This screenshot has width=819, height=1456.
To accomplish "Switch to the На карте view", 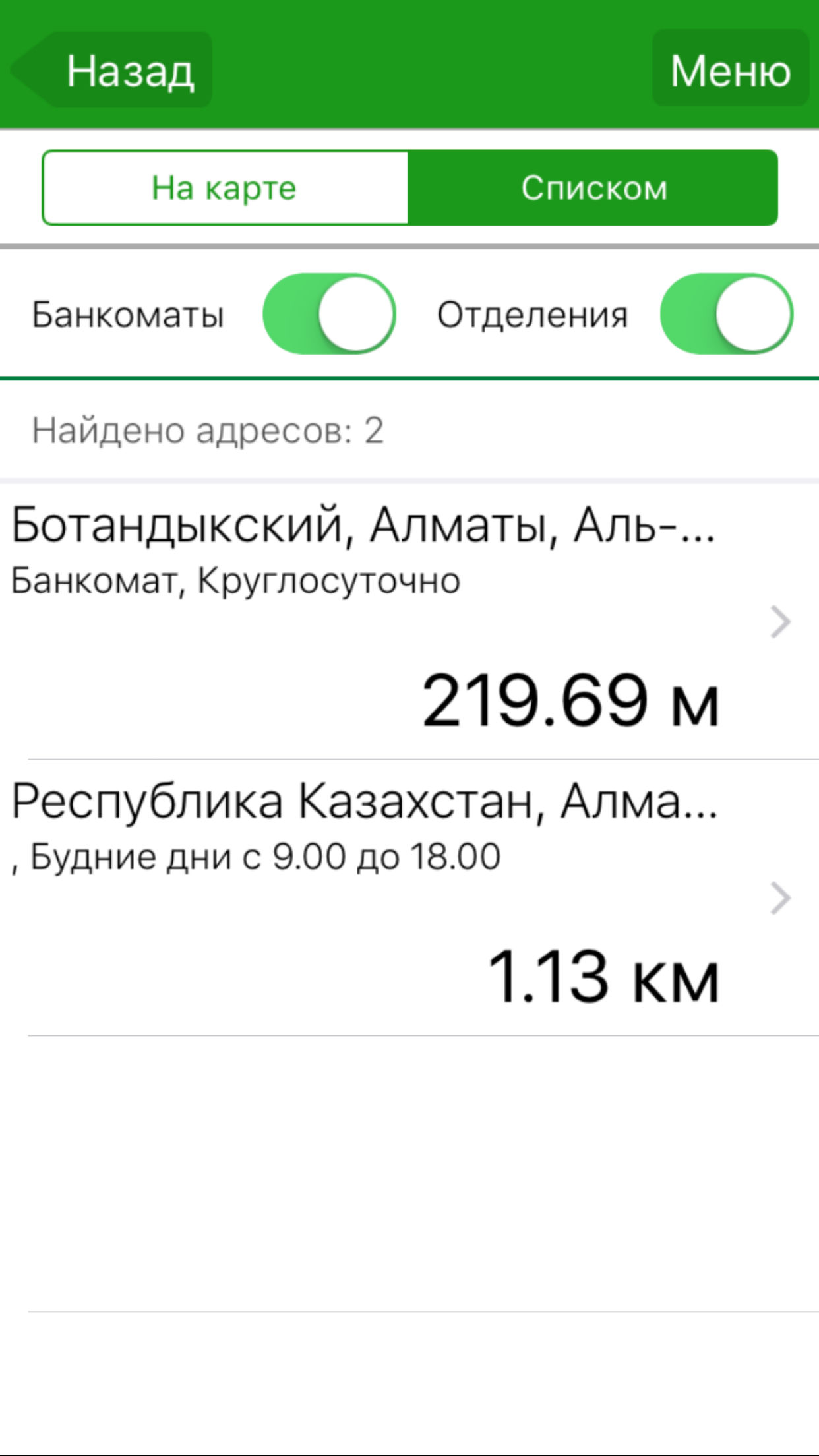I will pos(225,188).
